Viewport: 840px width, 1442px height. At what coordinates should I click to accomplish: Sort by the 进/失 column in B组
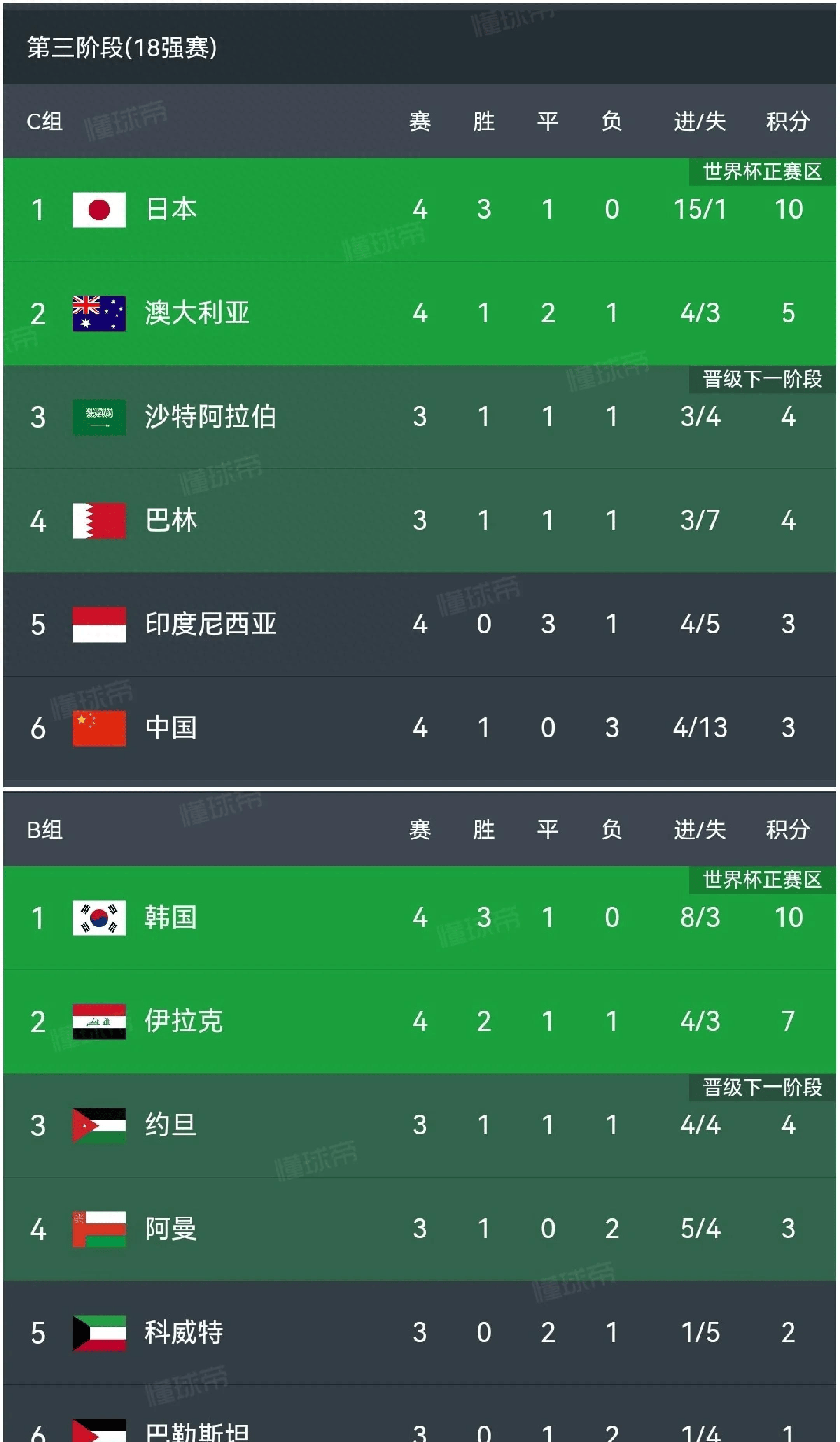[x=699, y=831]
